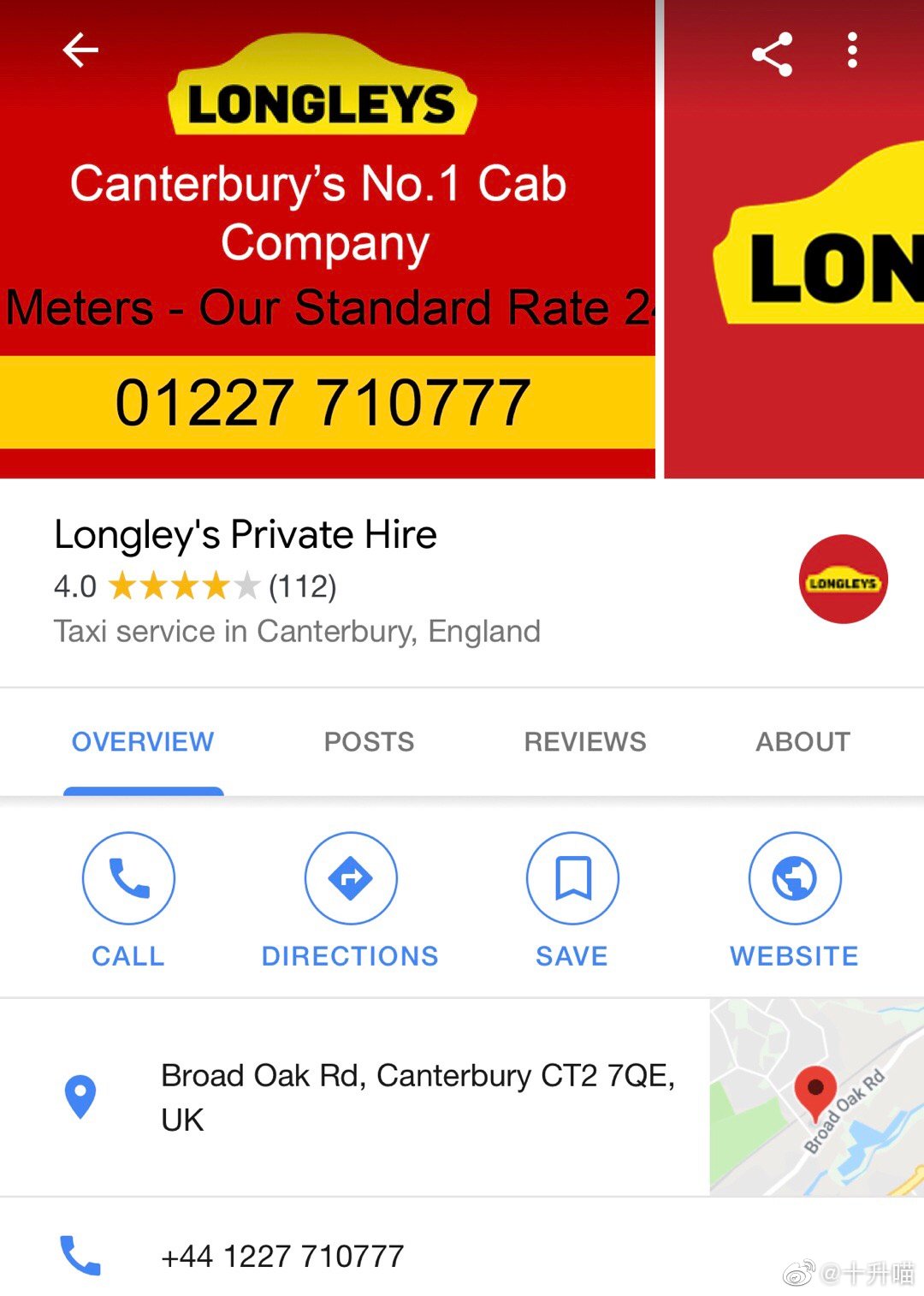Call Longley's Private Hire
Screen dimensions: 924x1296
click(x=128, y=900)
